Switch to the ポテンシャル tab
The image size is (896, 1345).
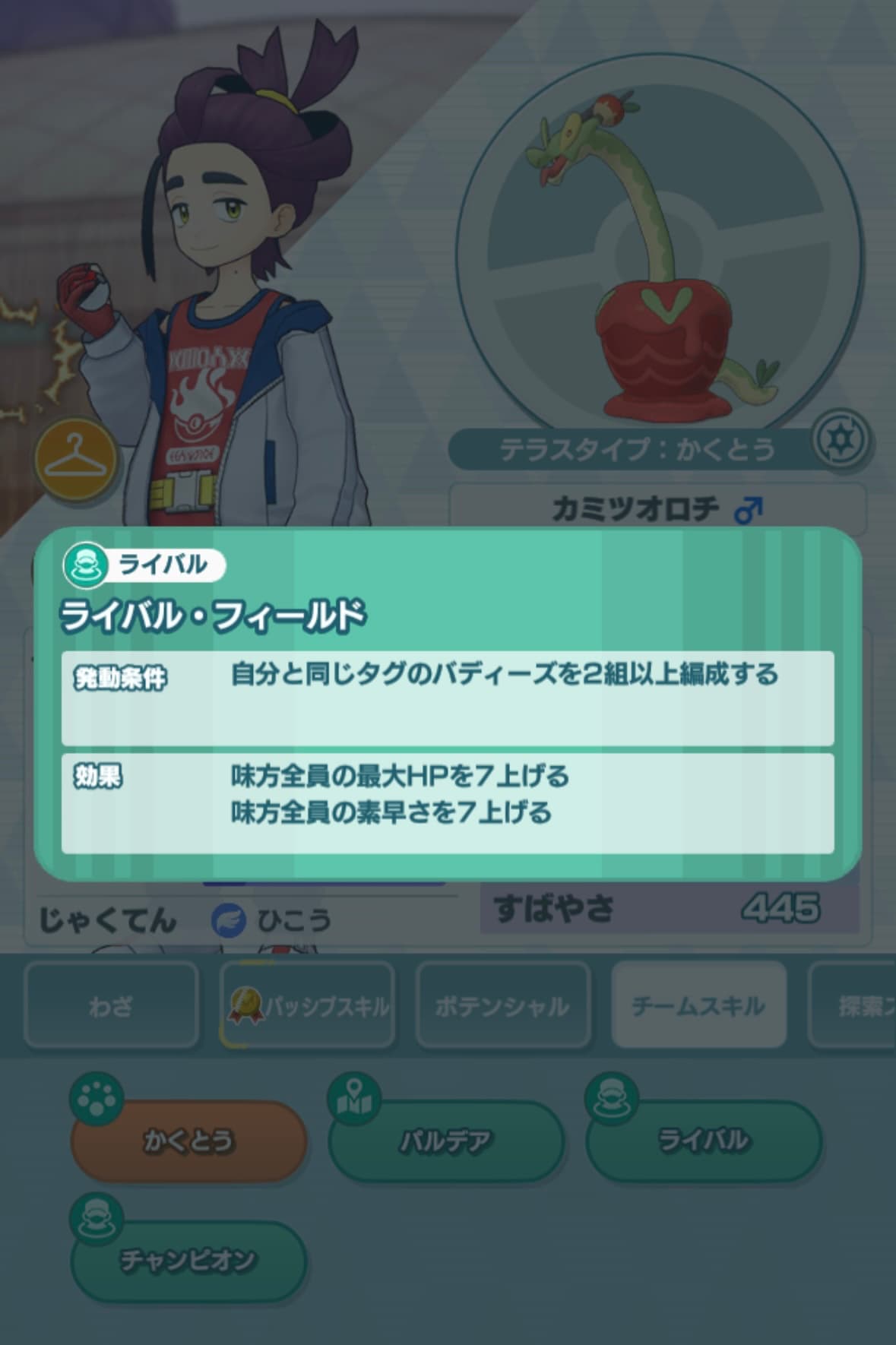click(x=502, y=1006)
